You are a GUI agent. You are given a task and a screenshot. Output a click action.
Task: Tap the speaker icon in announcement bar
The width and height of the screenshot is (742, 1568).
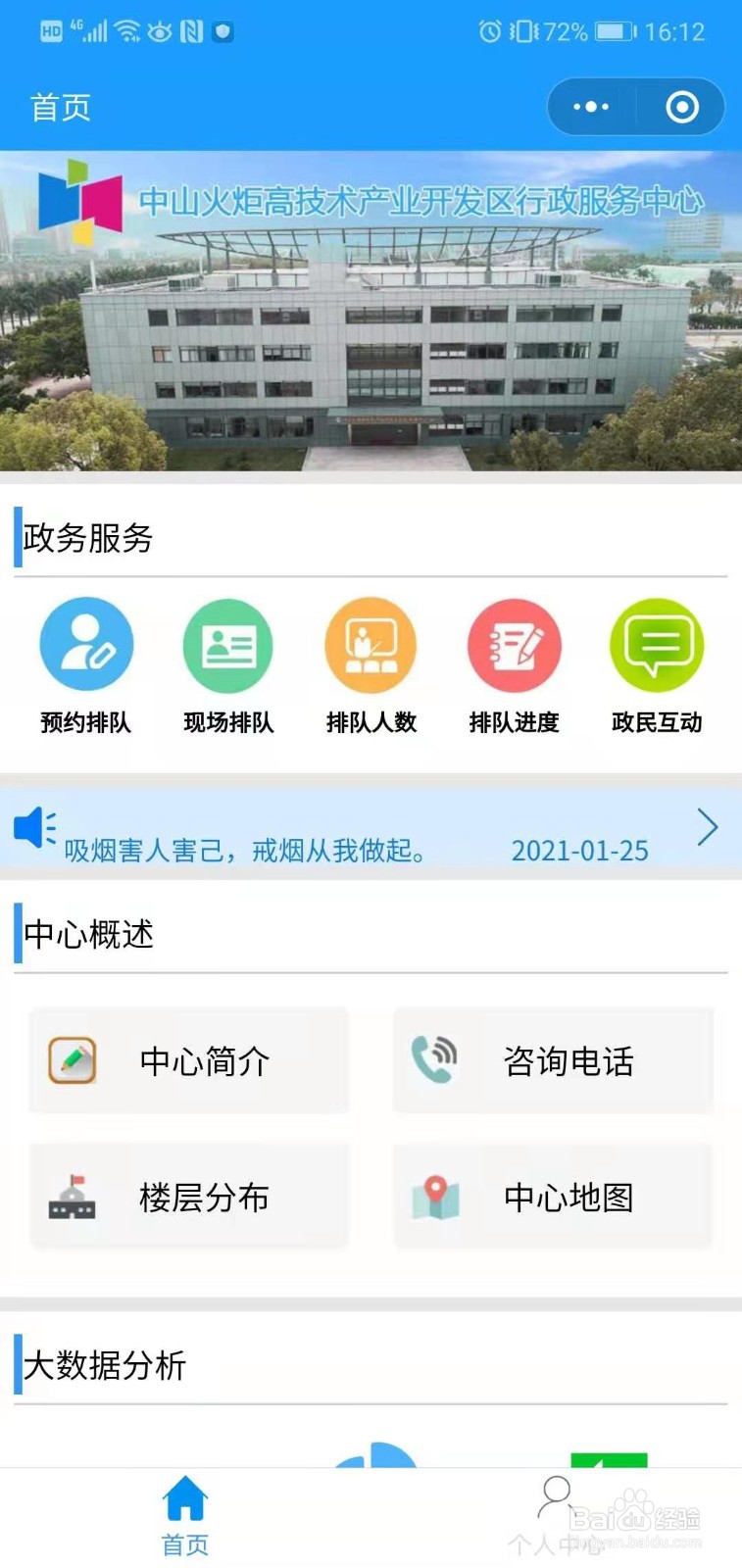(x=32, y=826)
